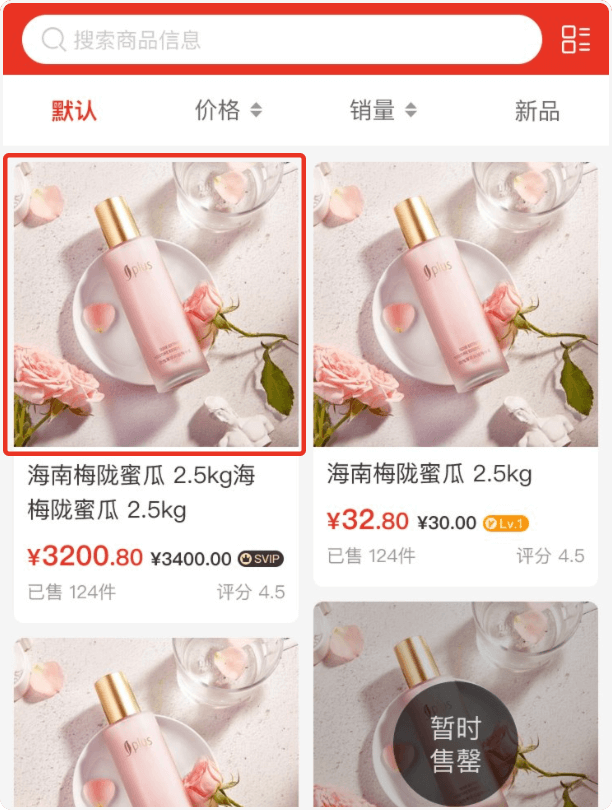The width and height of the screenshot is (612, 810).
Task: Select the 默认 sort tab
Action: tap(75, 110)
